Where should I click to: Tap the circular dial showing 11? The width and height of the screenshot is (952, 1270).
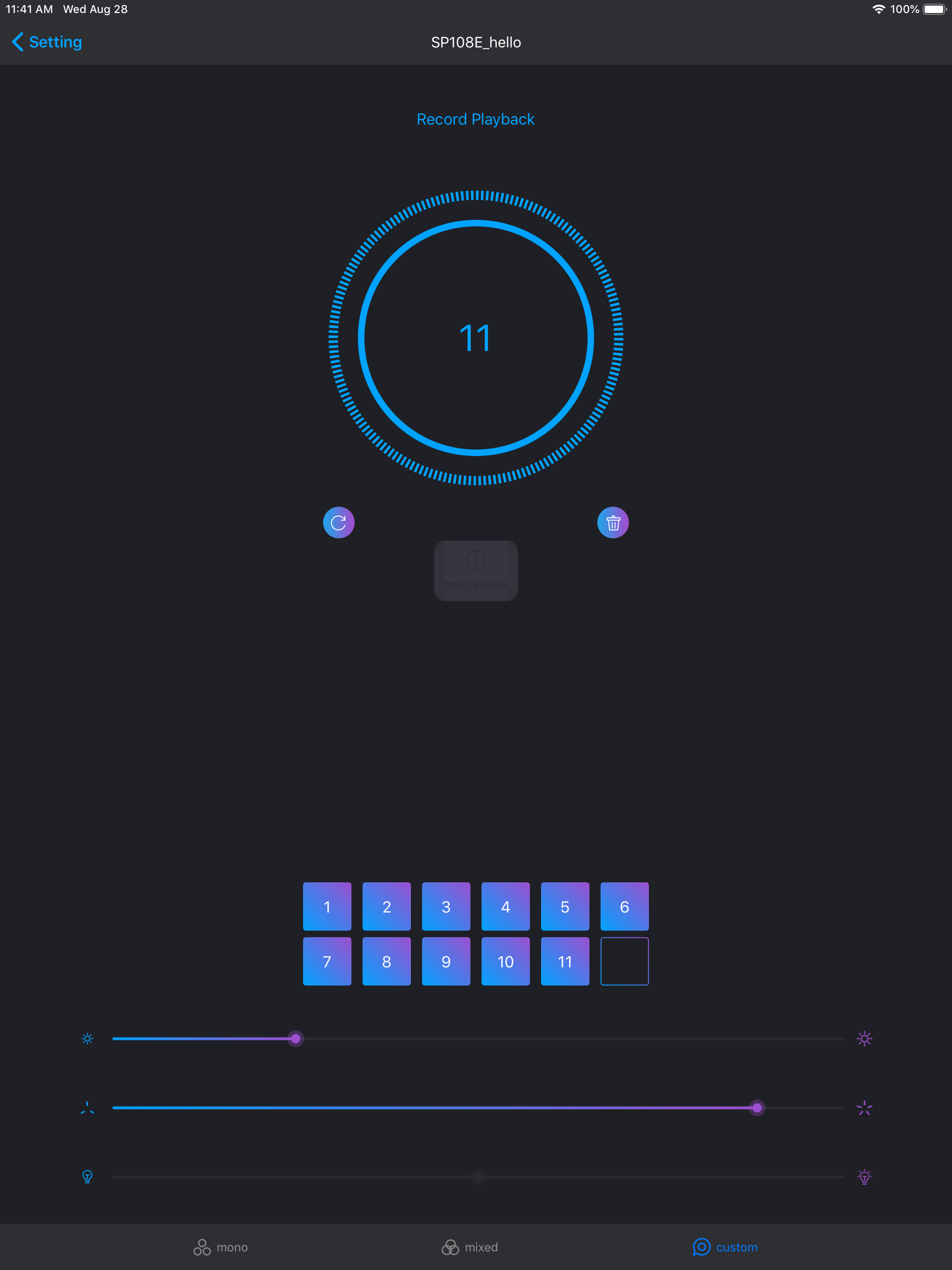click(x=476, y=337)
